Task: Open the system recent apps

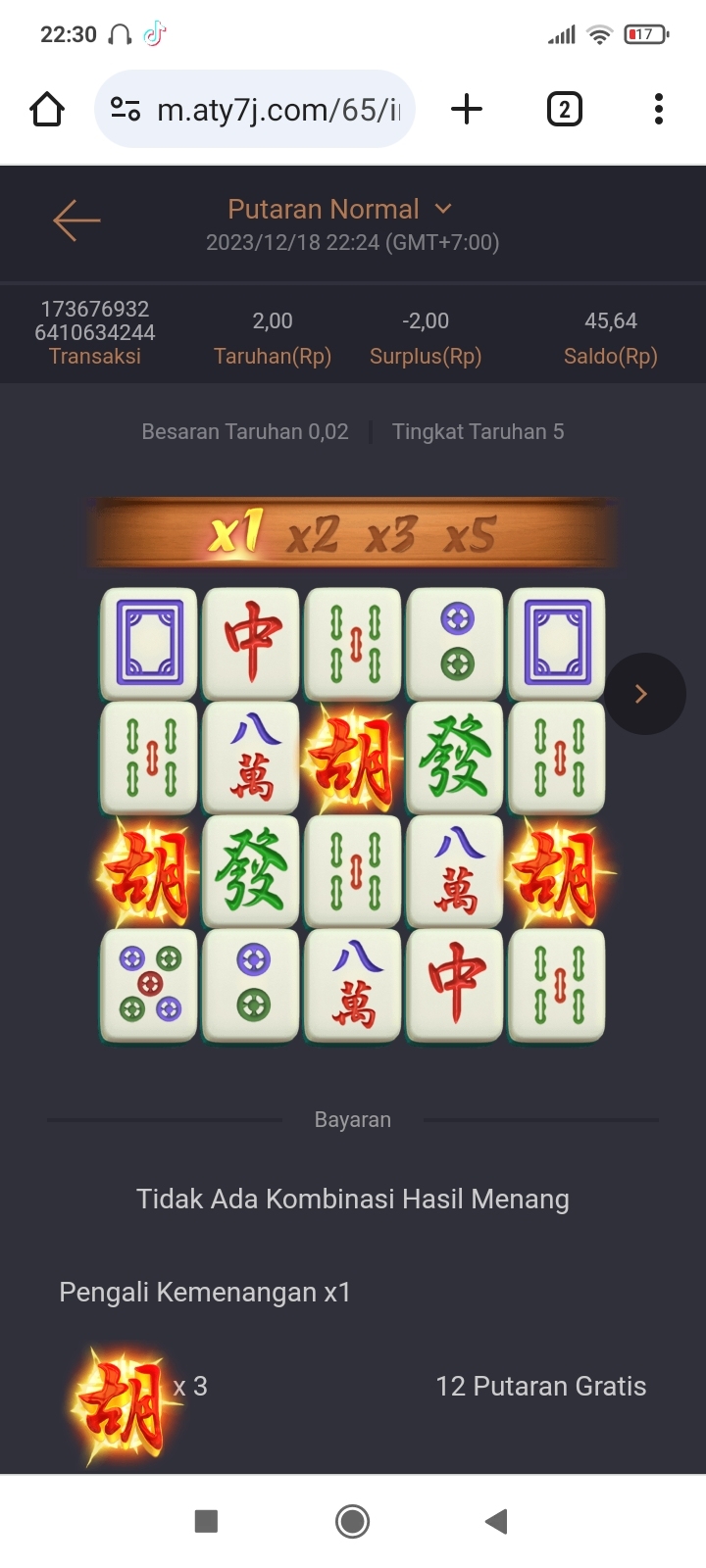Action: pos(206,1521)
